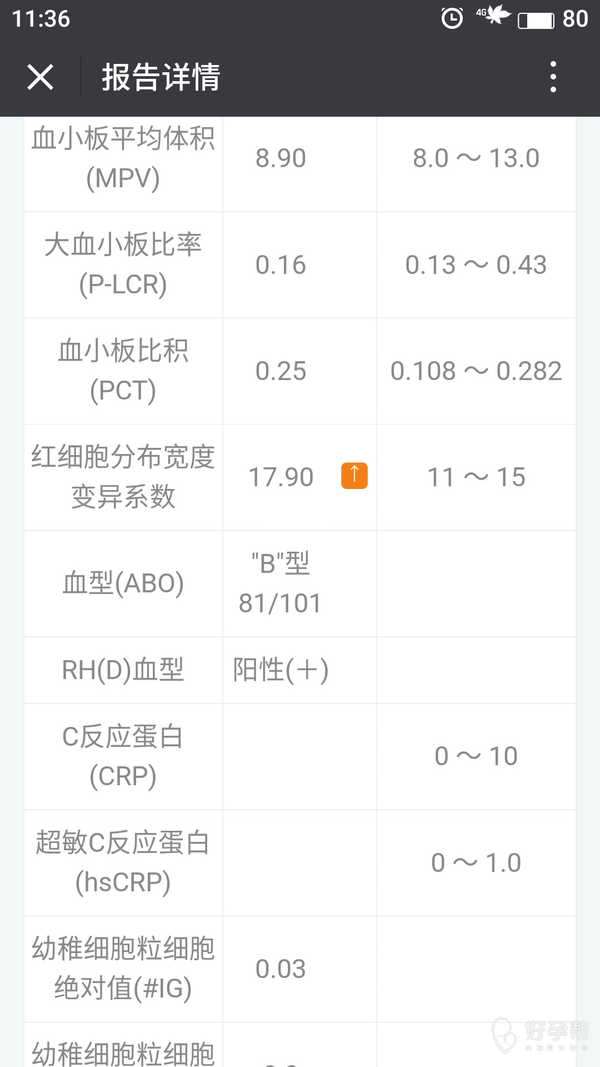
Task: Open the overflow menu
Action: [553, 77]
